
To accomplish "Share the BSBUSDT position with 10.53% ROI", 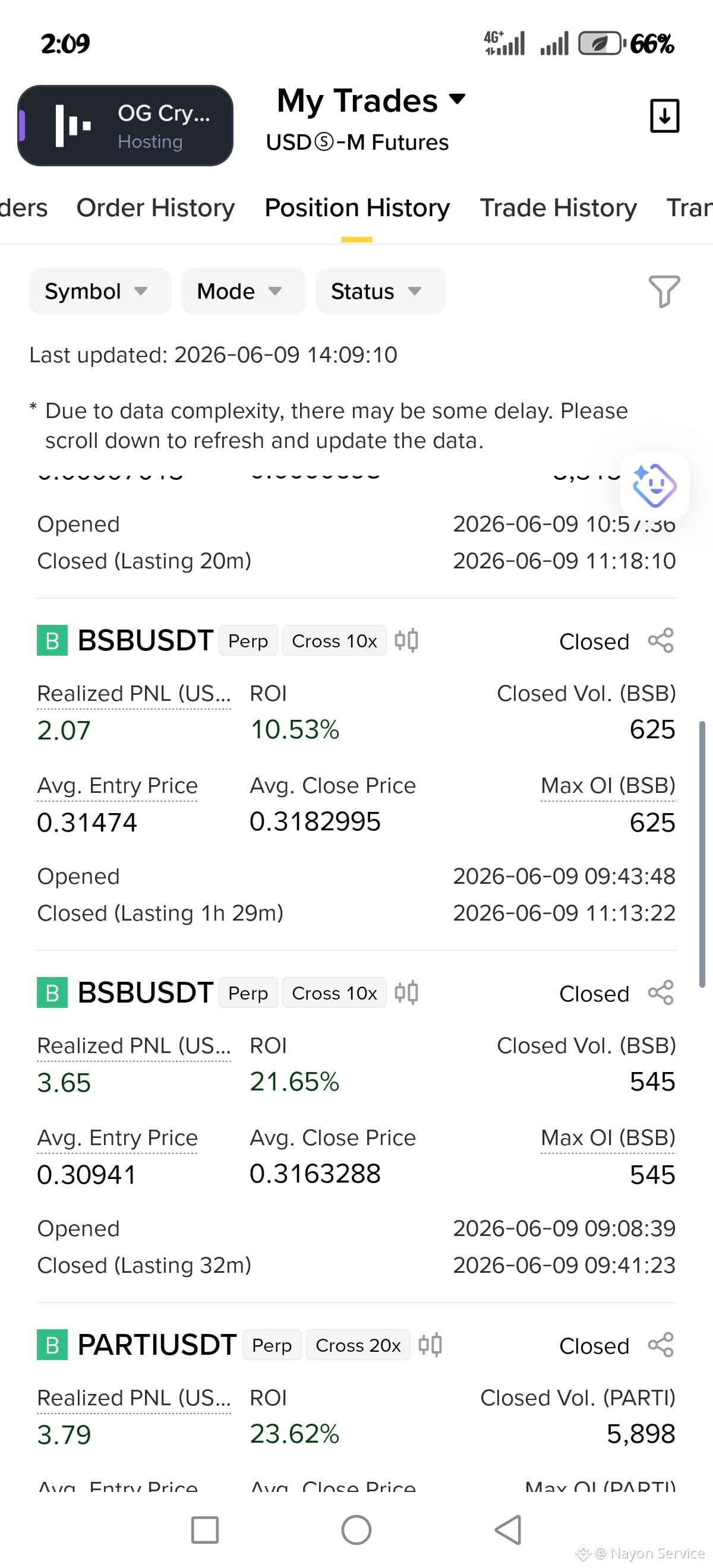I will [661, 640].
